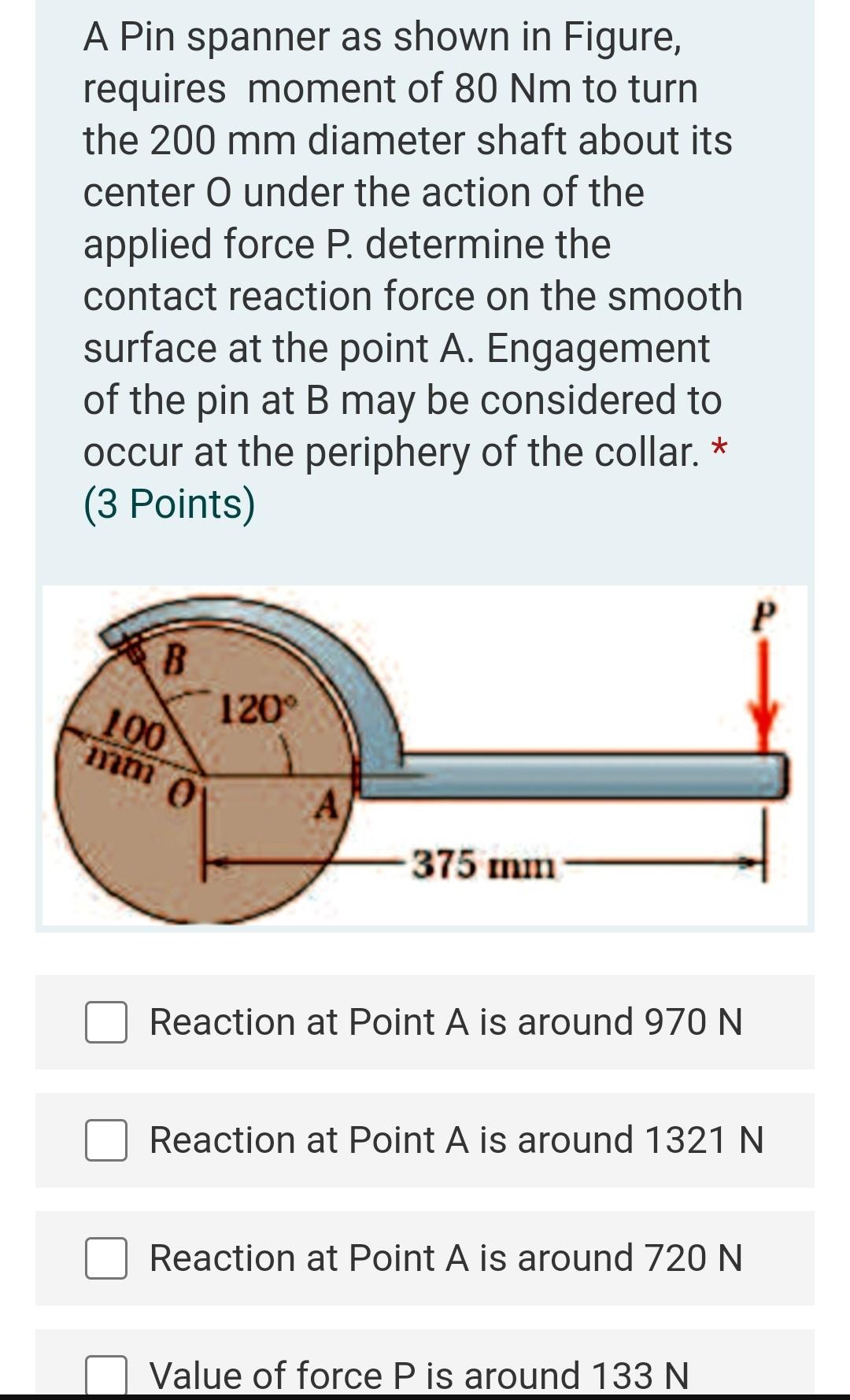
Task: Click the 375 mm dimension label
Action: 483,864
